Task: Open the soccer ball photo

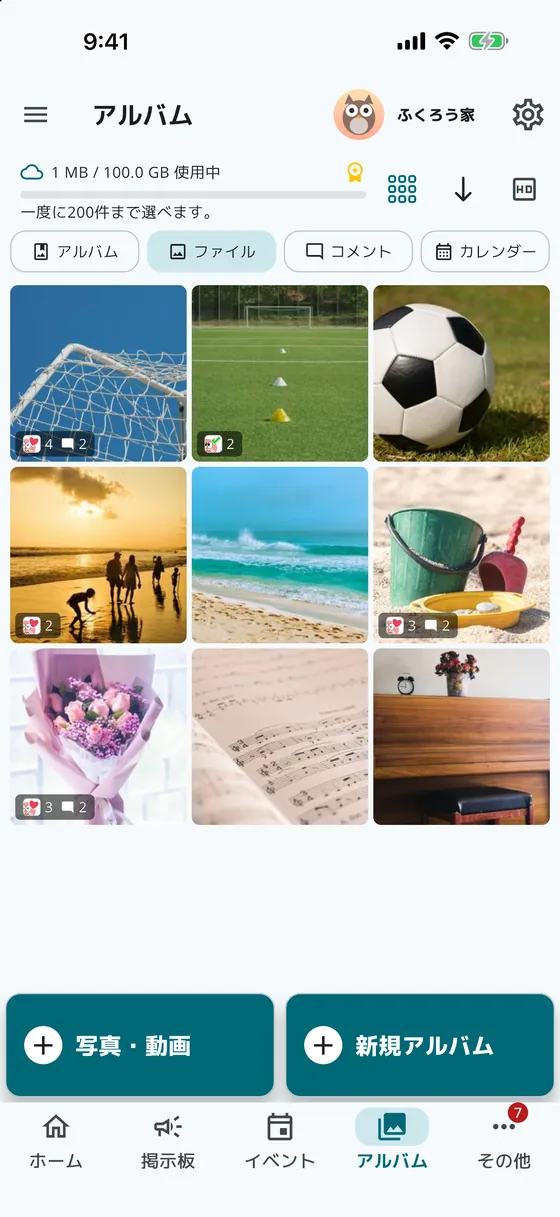Action: pos(461,373)
